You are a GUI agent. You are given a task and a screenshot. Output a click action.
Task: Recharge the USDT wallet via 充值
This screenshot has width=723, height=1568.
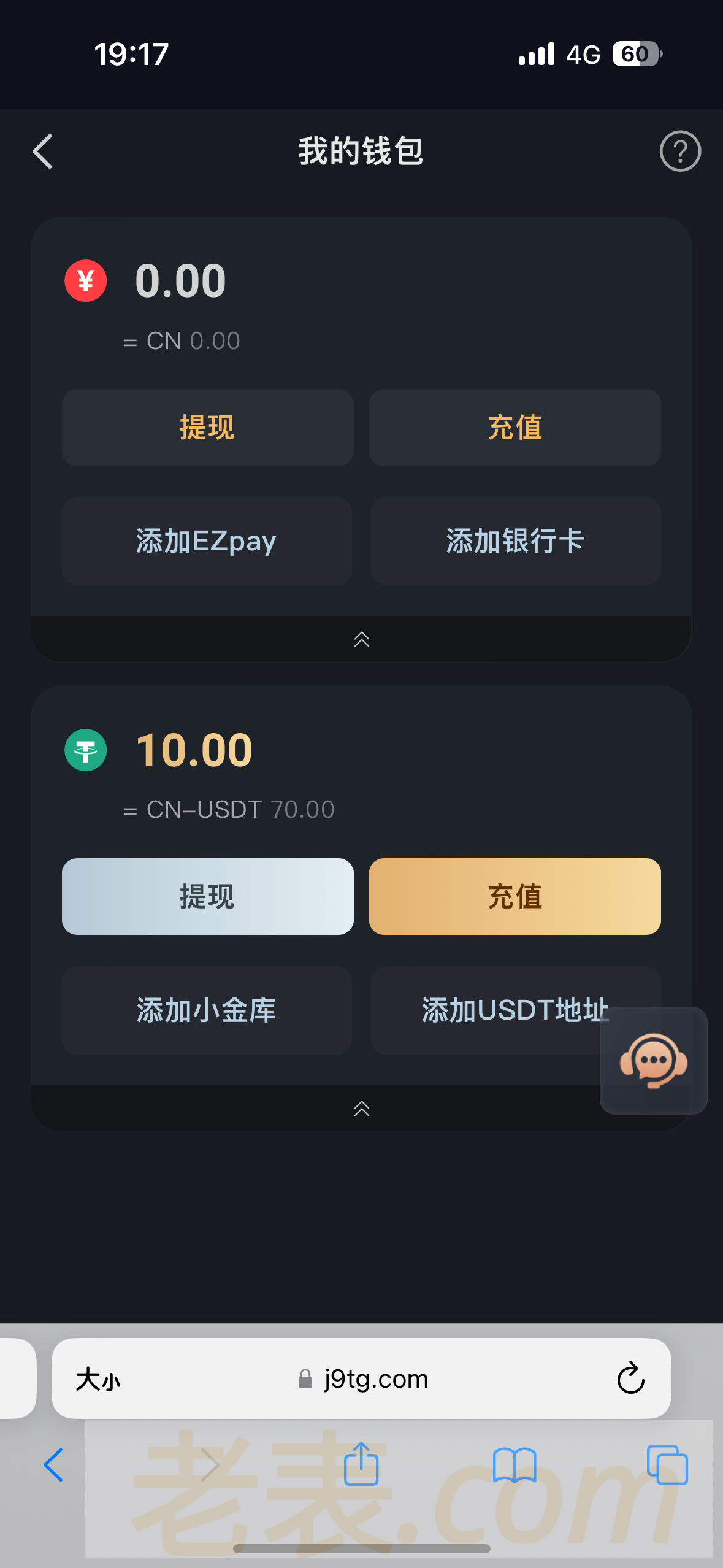point(515,896)
